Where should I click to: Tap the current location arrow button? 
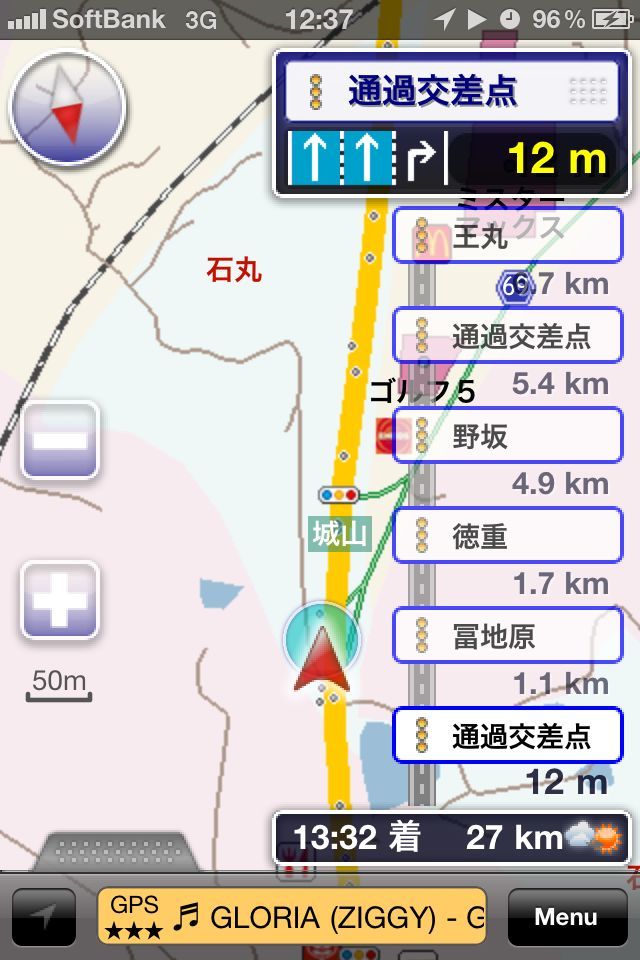pos(44,917)
